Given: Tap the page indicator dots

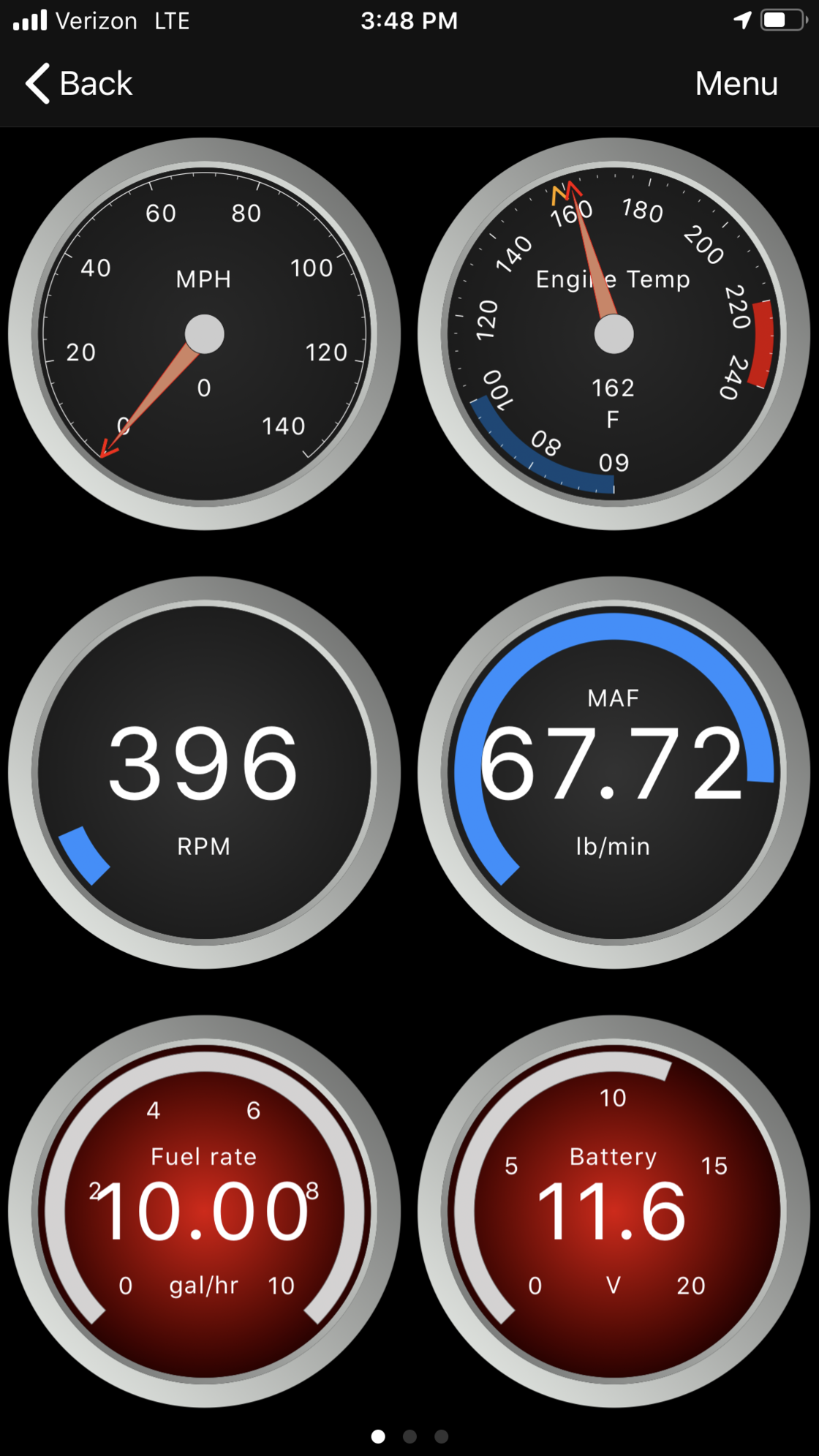Looking at the screenshot, I should click(409, 1436).
